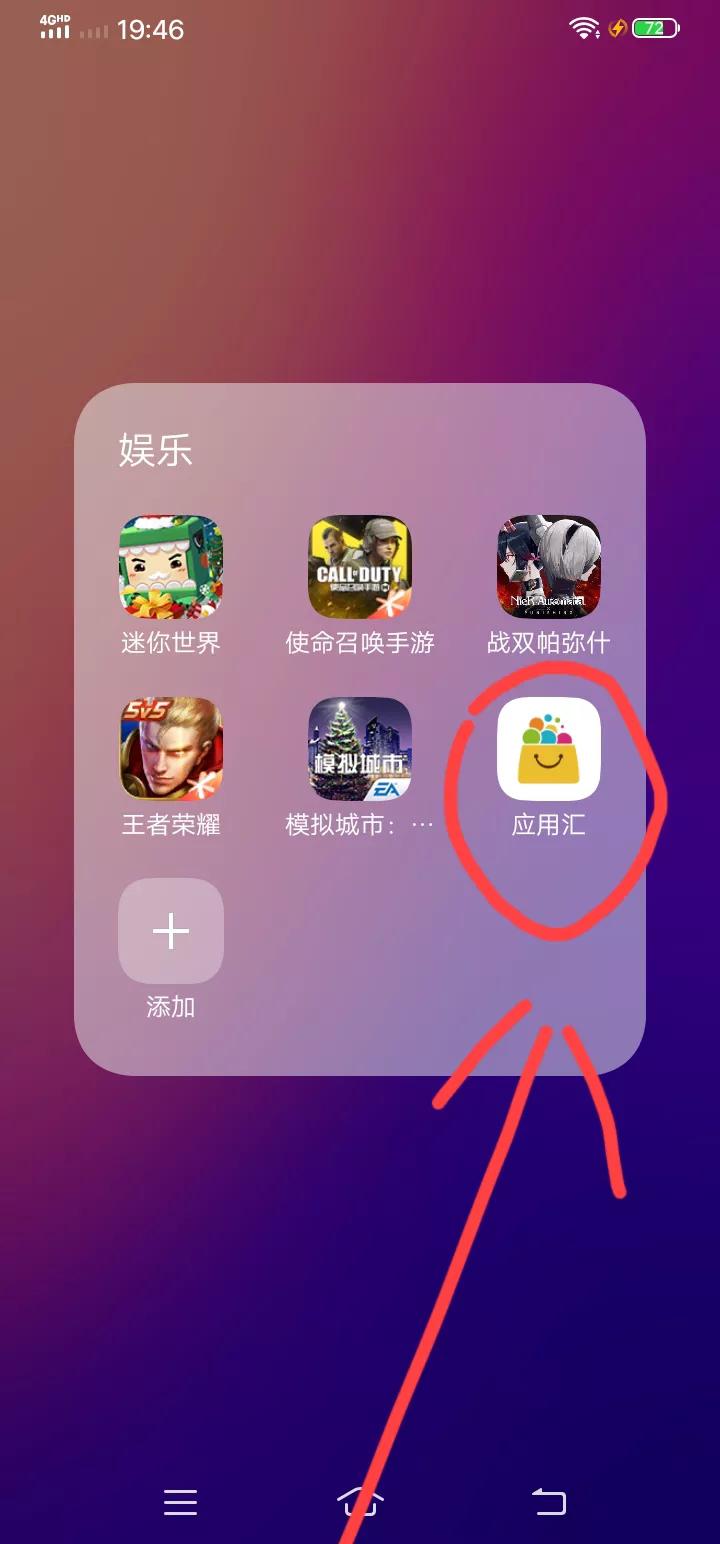The image size is (720, 1544).
Task: Tap the system back button
Action: coord(548,1501)
